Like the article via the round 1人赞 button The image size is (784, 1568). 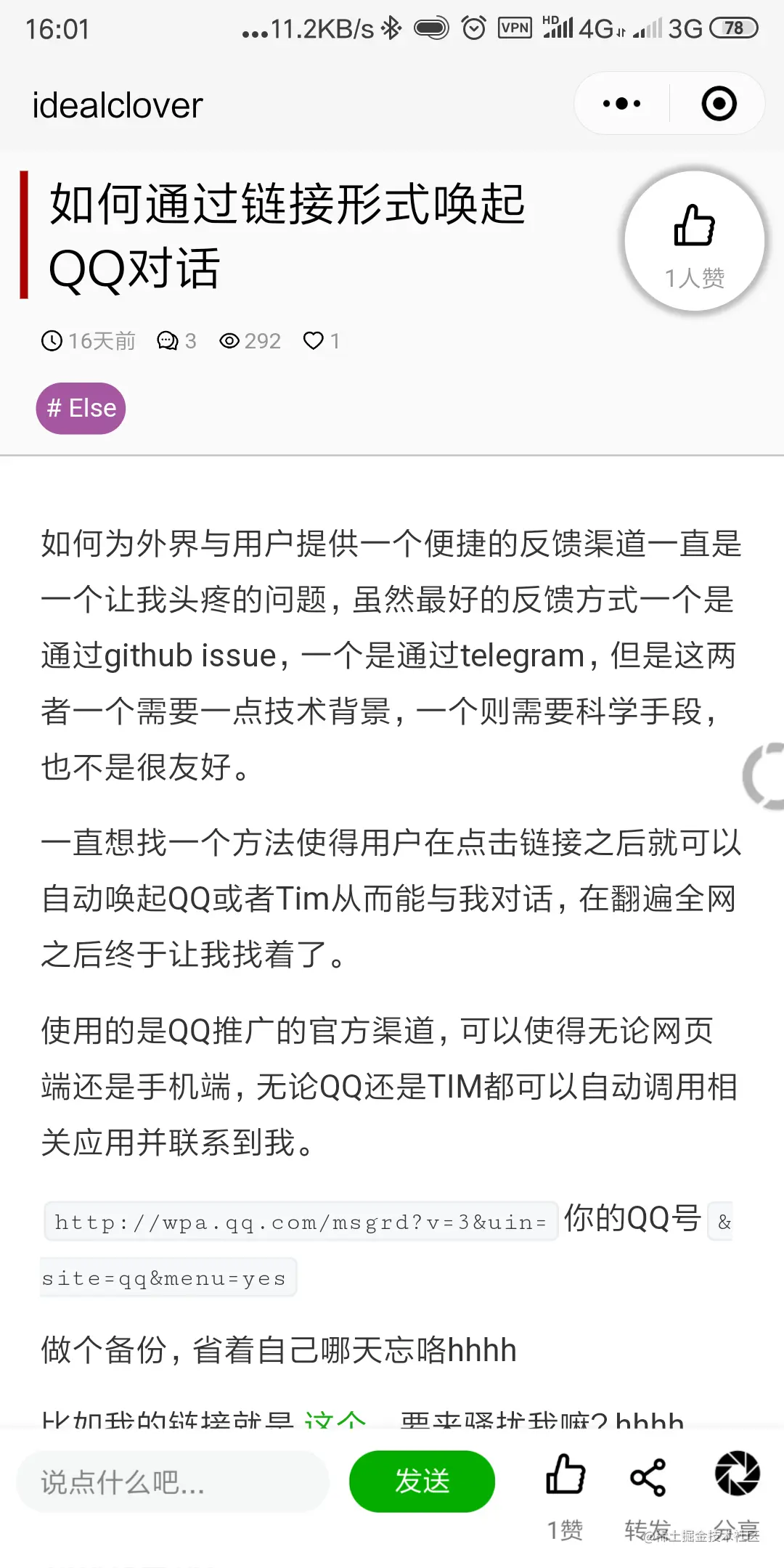click(x=695, y=241)
